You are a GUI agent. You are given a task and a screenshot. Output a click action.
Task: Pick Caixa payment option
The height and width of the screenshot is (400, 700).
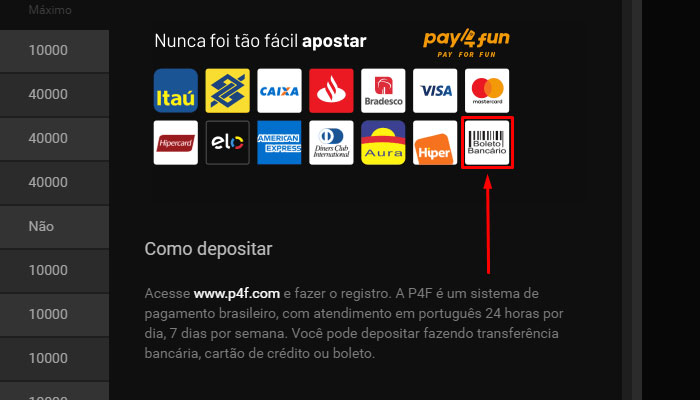(279, 91)
